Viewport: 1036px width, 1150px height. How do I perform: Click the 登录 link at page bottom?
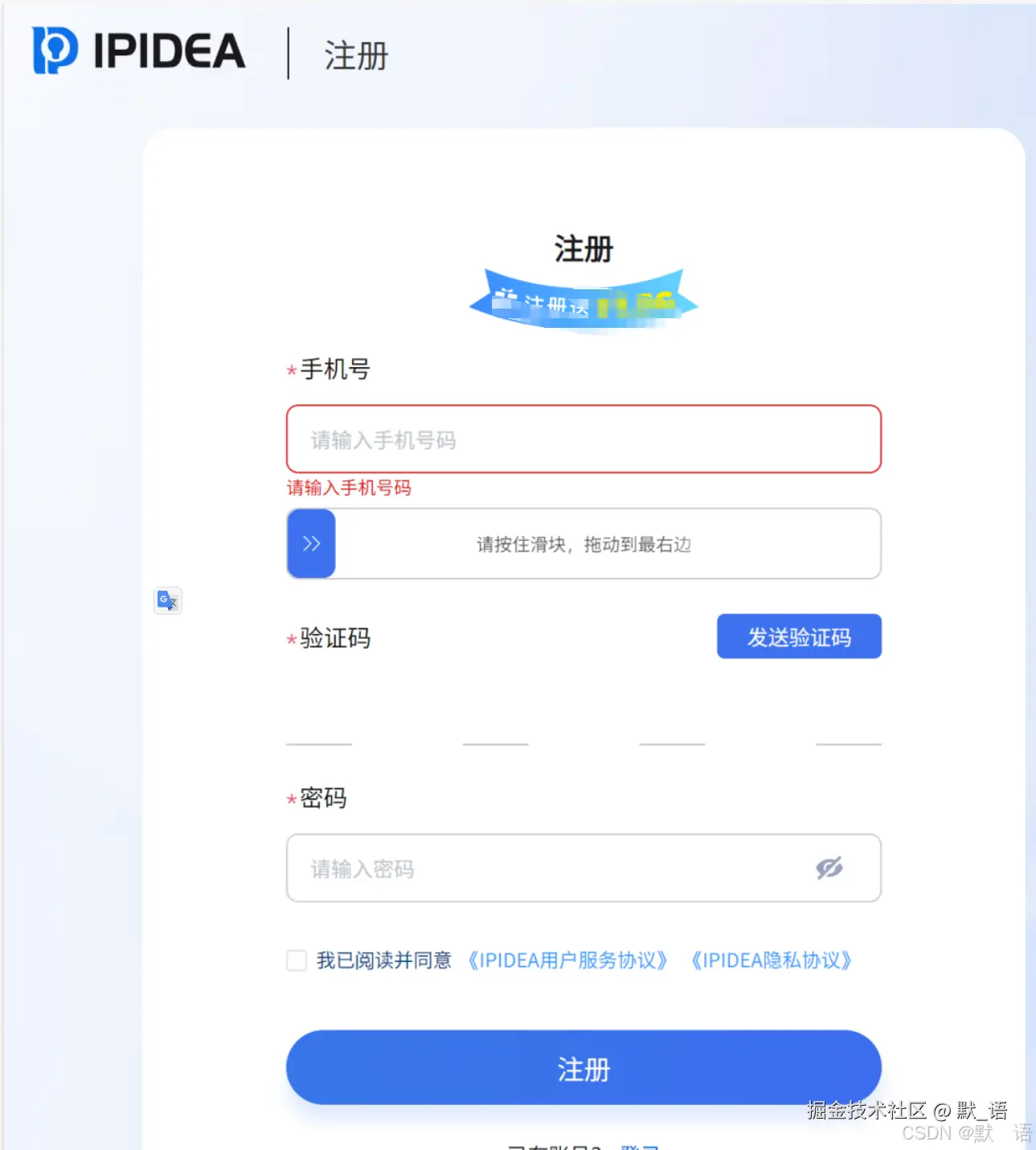[640, 1146]
